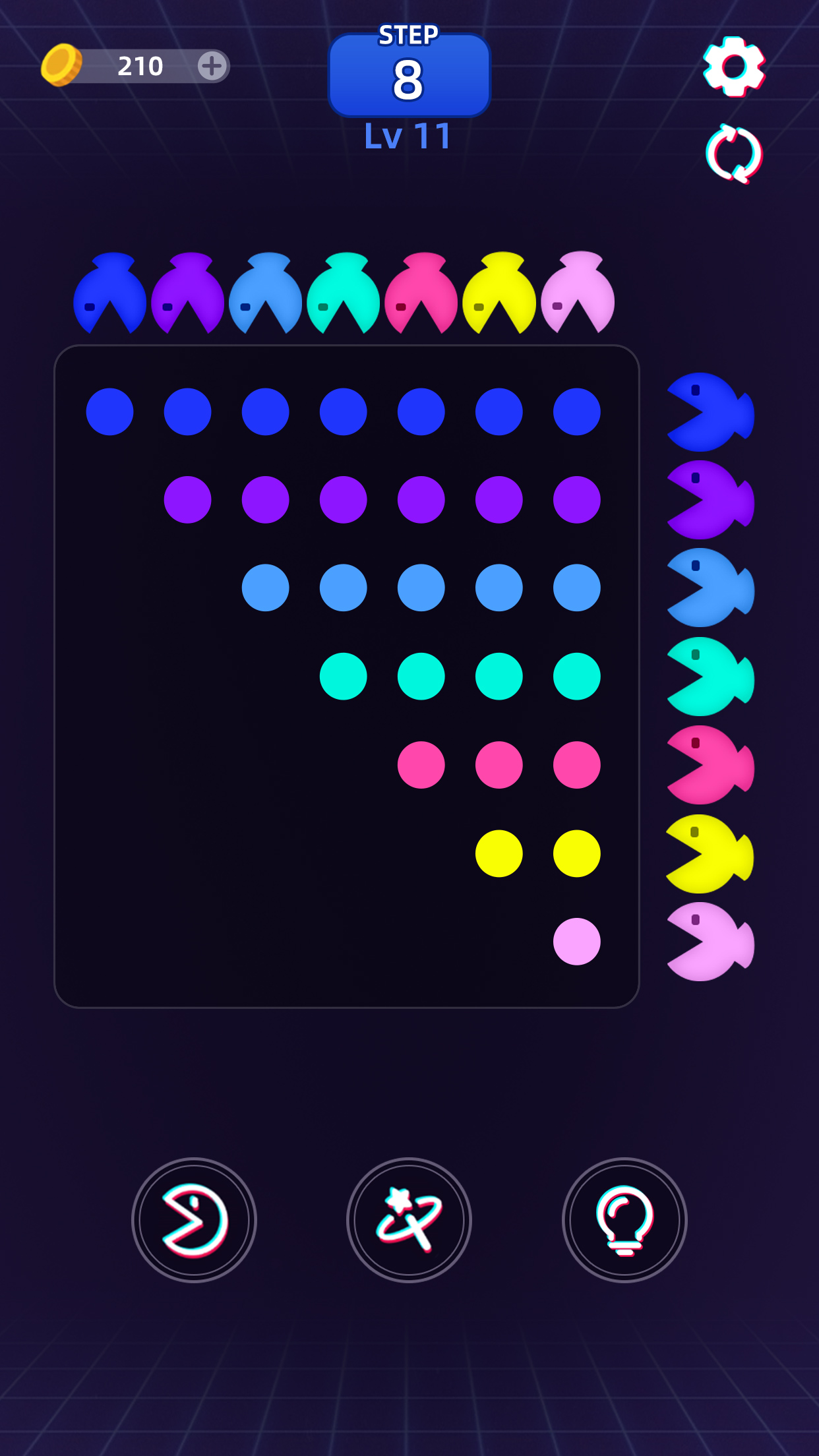This screenshot has height=1456, width=819.
Task: Tap the yellow eater at the top
Action: point(499,294)
